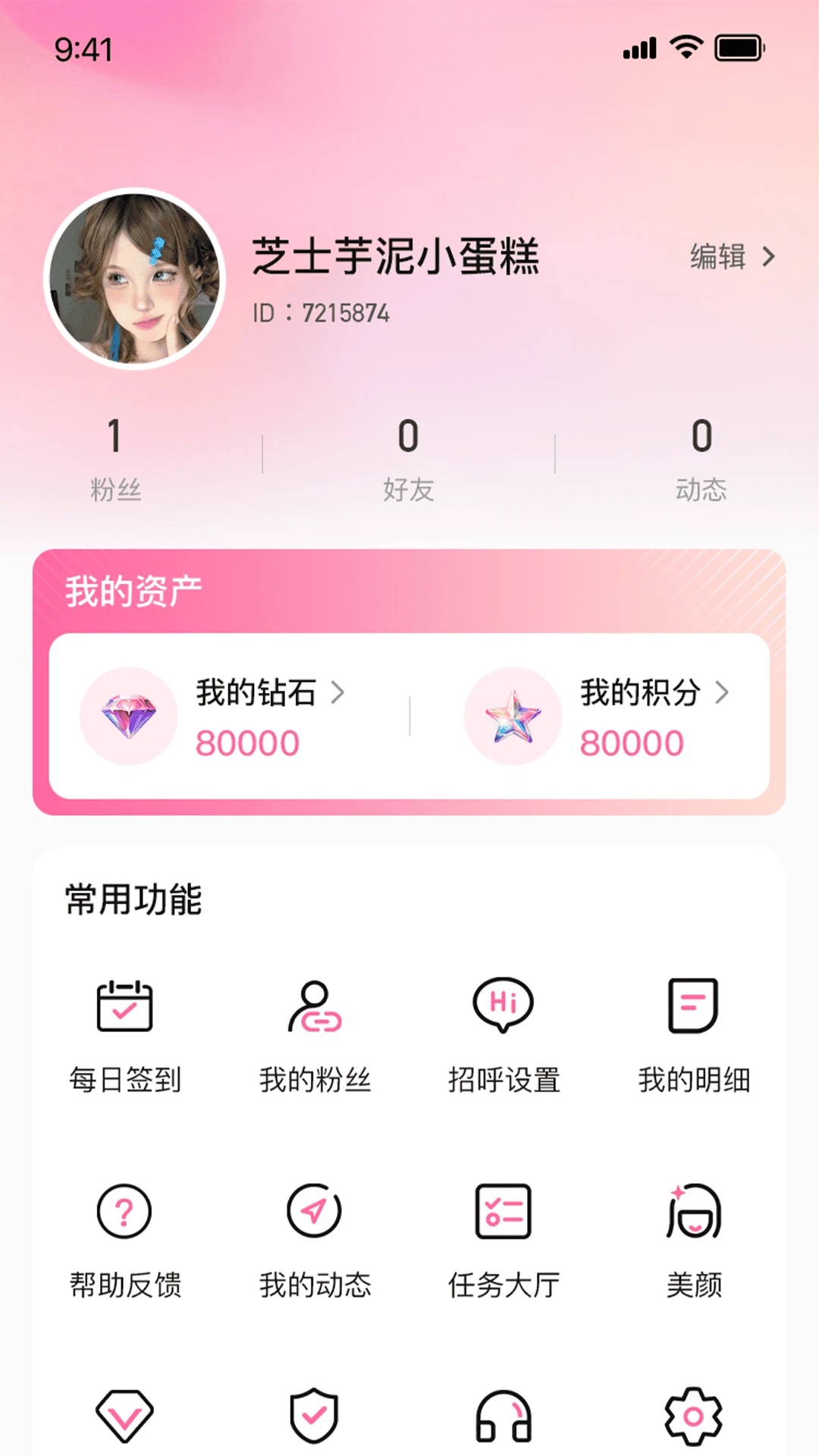Open 每日签到 check-in
Image resolution: width=819 pixels, height=1456 pixels.
[x=125, y=1037]
